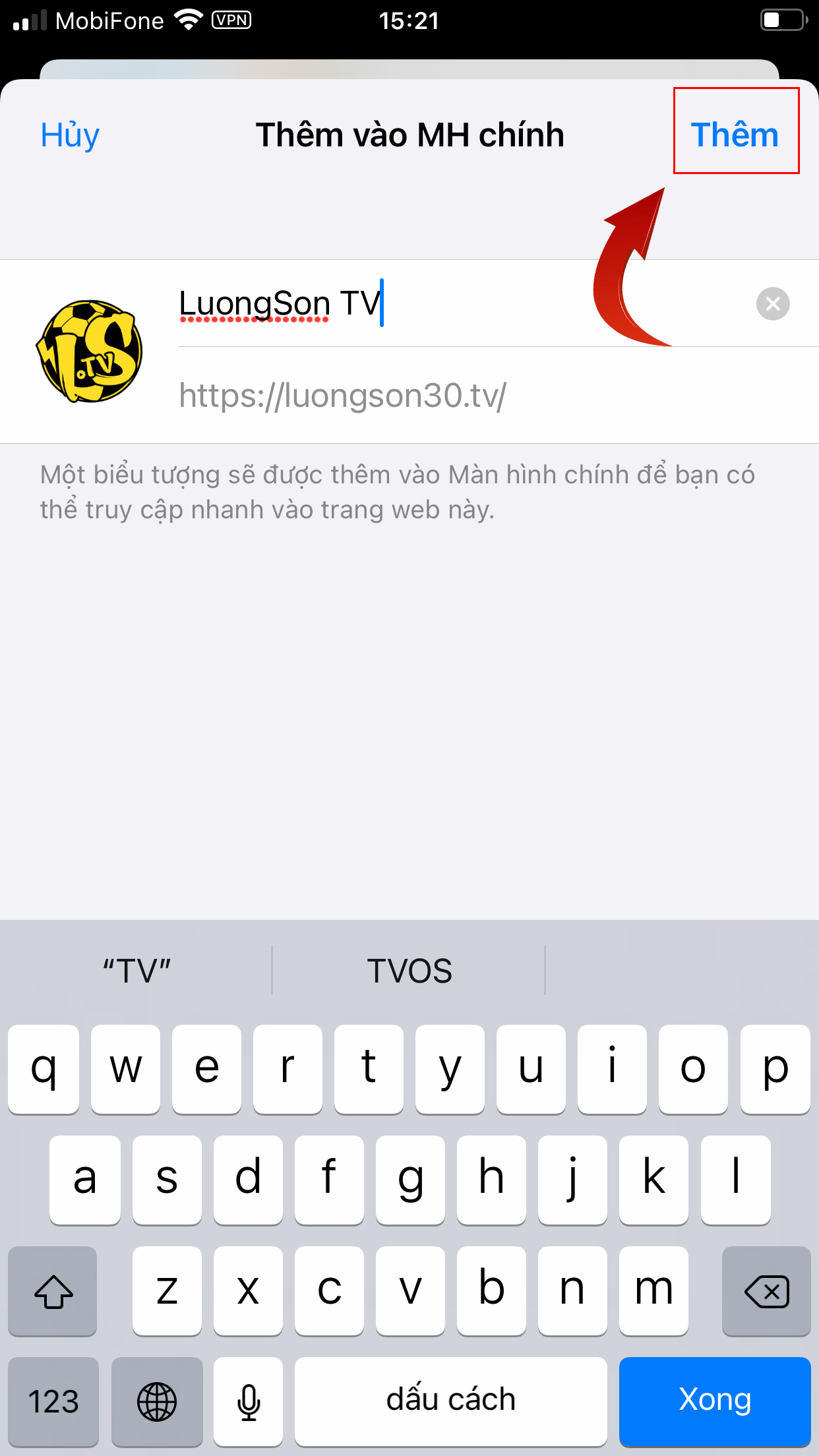Hit the backspace key
The image size is (819, 1456).
click(766, 1291)
